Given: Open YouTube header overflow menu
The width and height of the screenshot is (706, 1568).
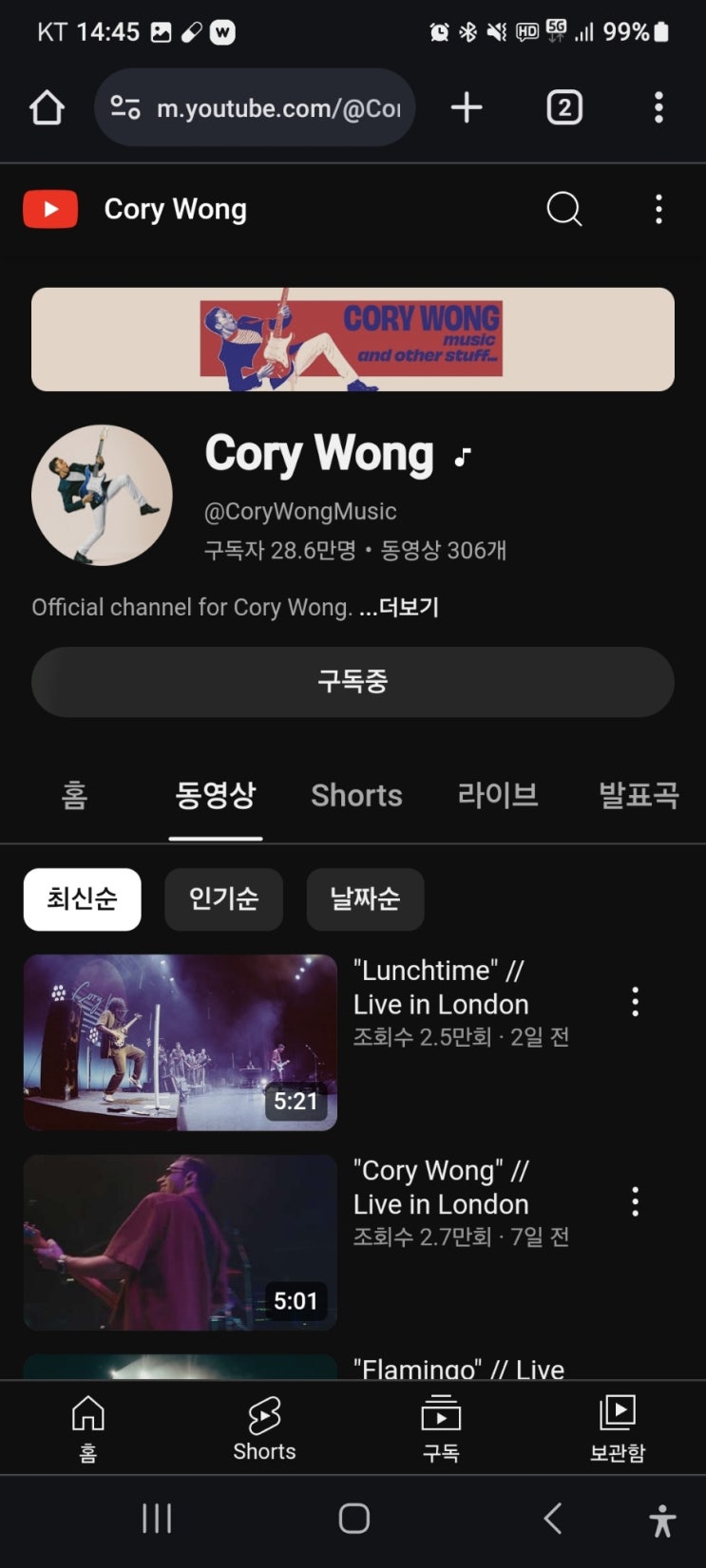Looking at the screenshot, I should pos(658,209).
